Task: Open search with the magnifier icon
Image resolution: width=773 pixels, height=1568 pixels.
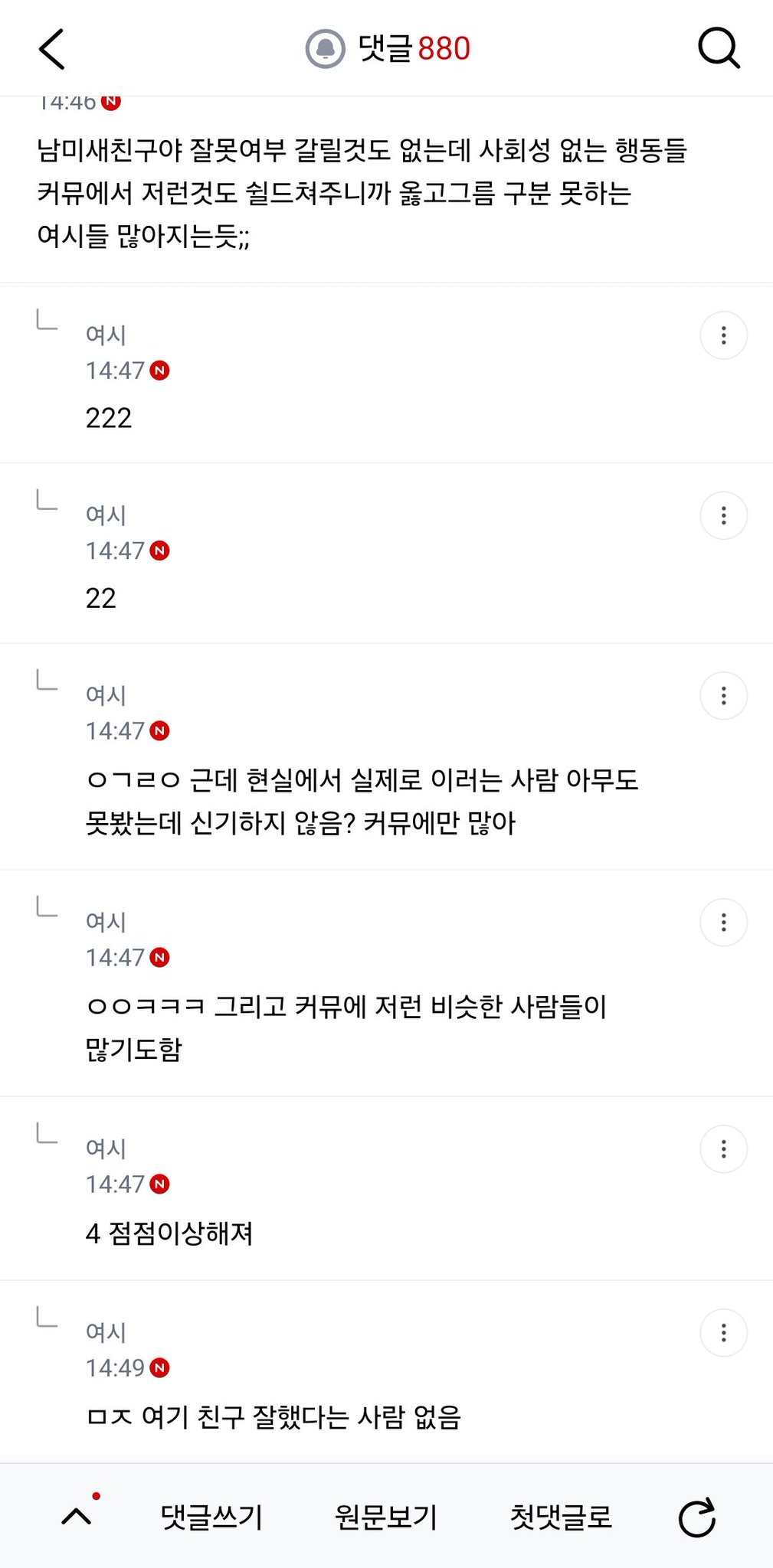Action: [x=719, y=49]
